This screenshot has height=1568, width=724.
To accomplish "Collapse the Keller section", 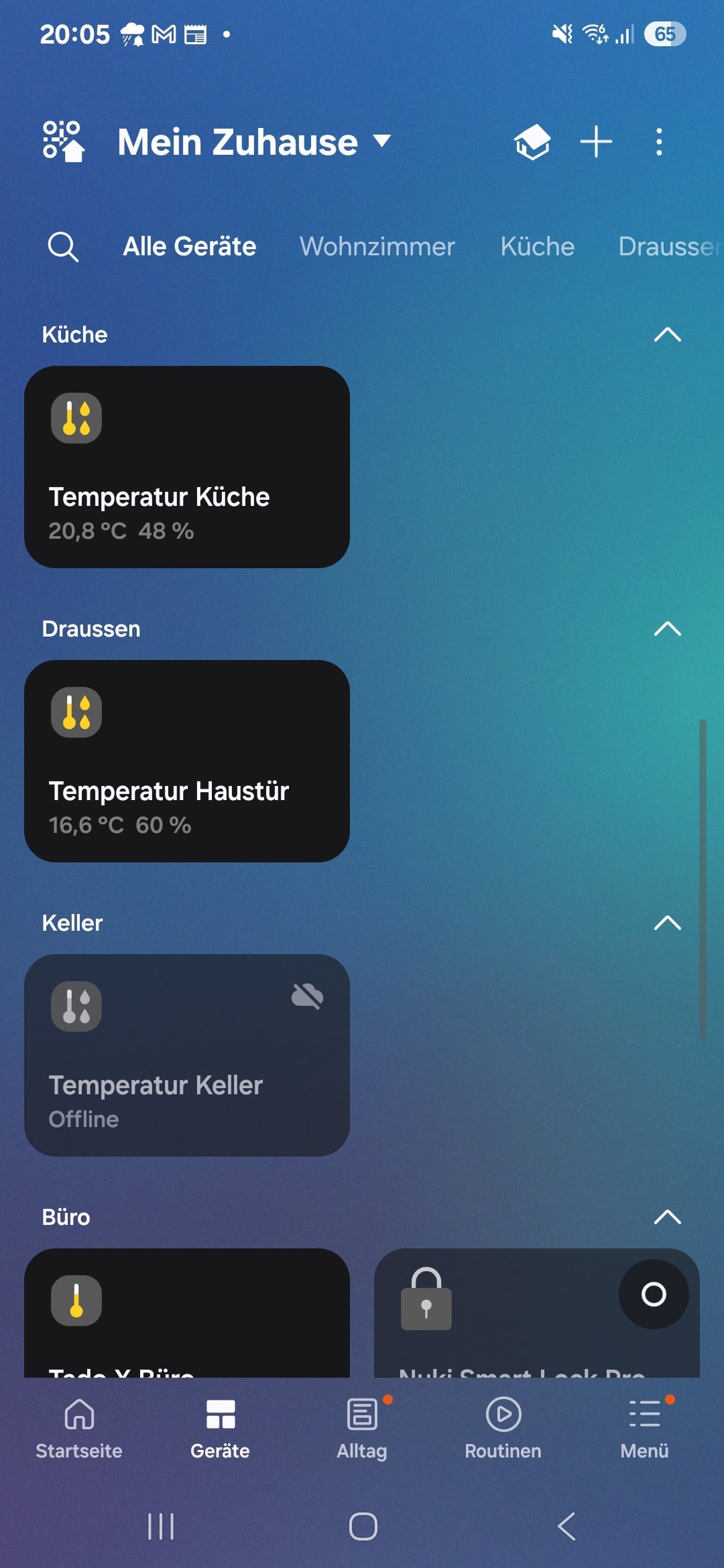I will click(667, 923).
